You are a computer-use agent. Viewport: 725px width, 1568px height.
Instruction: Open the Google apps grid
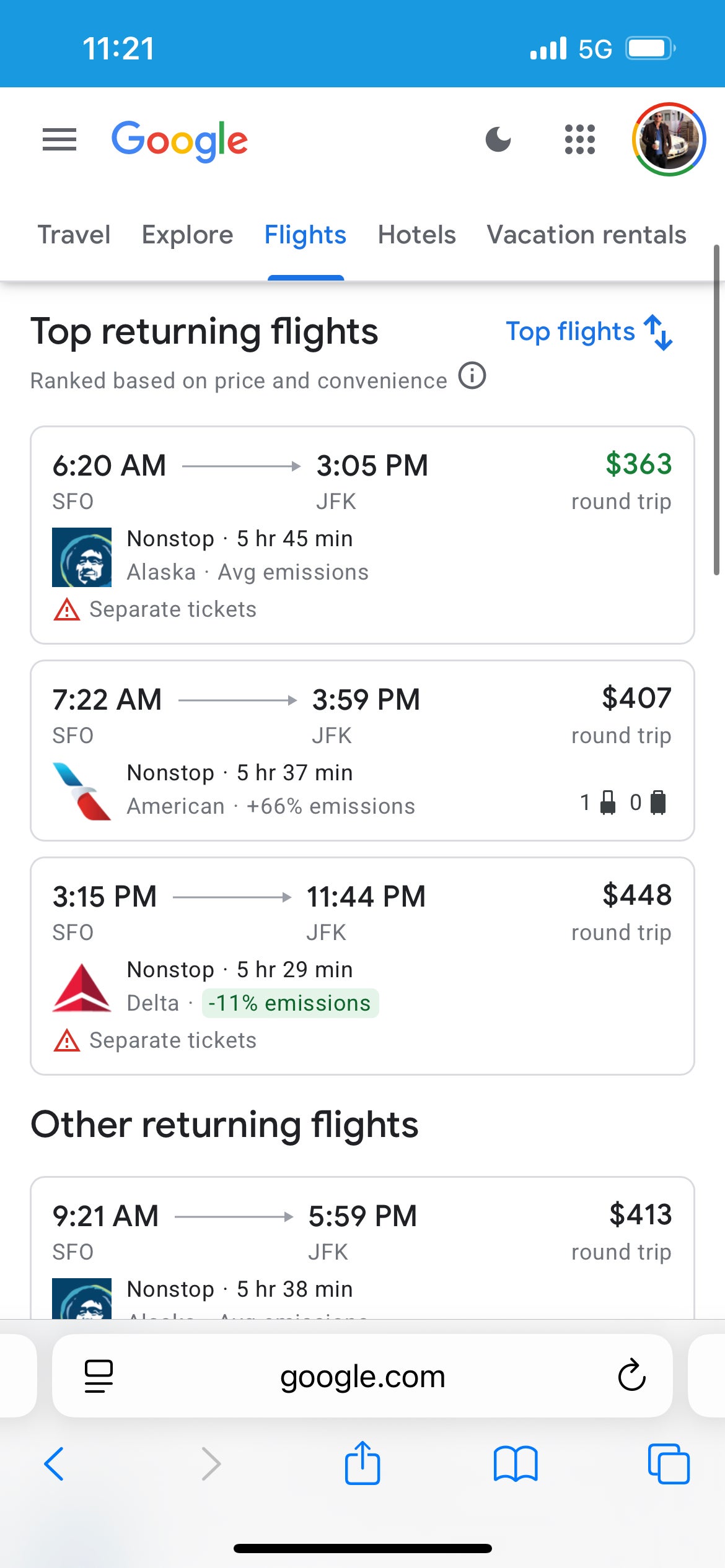(x=580, y=139)
